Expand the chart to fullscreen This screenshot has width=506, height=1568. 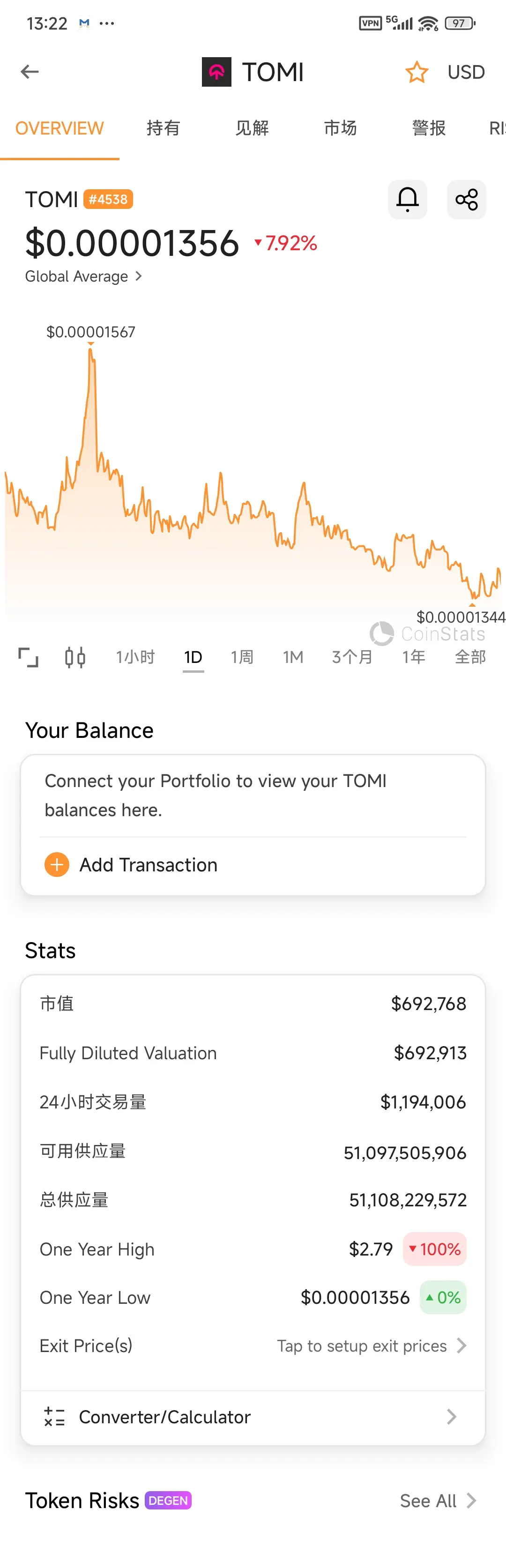coord(28,657)
